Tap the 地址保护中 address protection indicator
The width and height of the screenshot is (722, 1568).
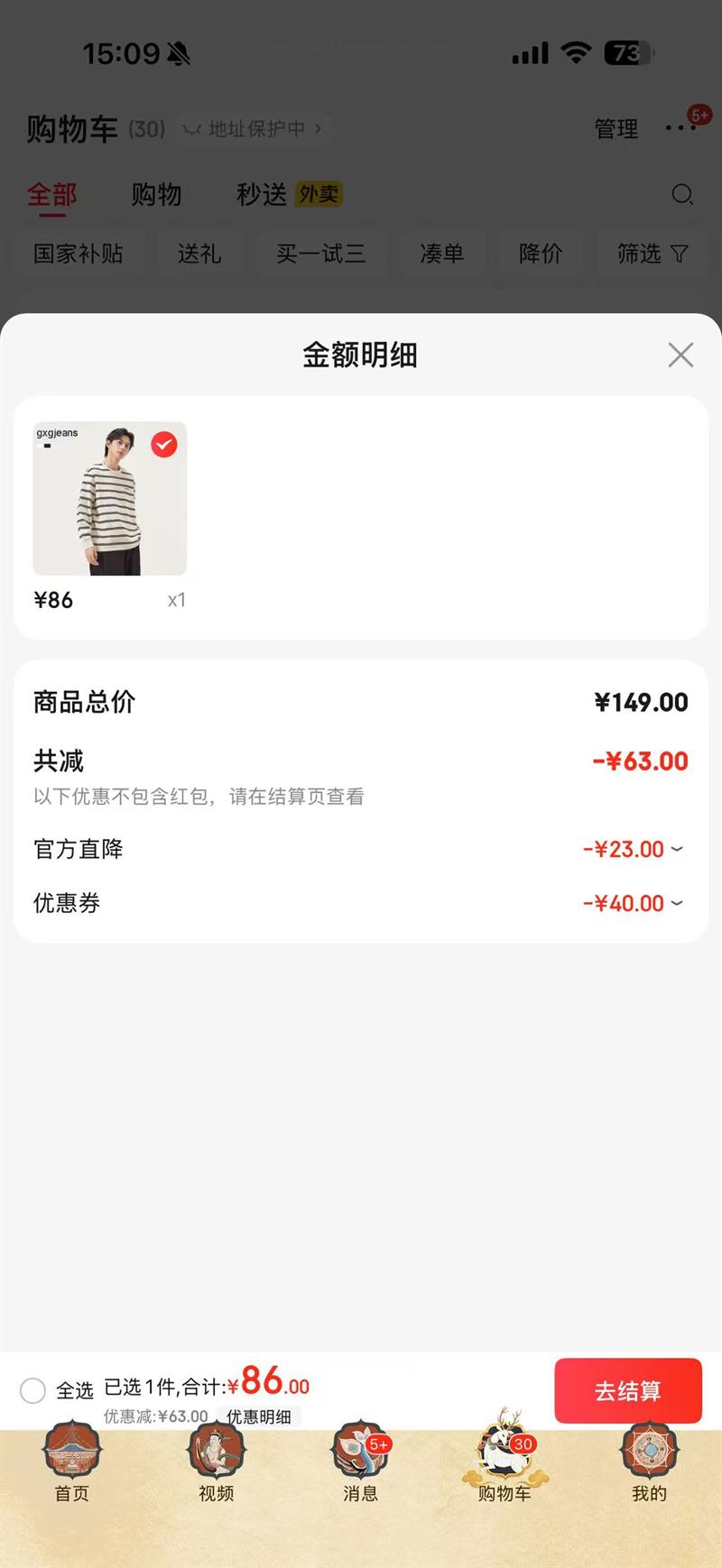pos(255,130)
